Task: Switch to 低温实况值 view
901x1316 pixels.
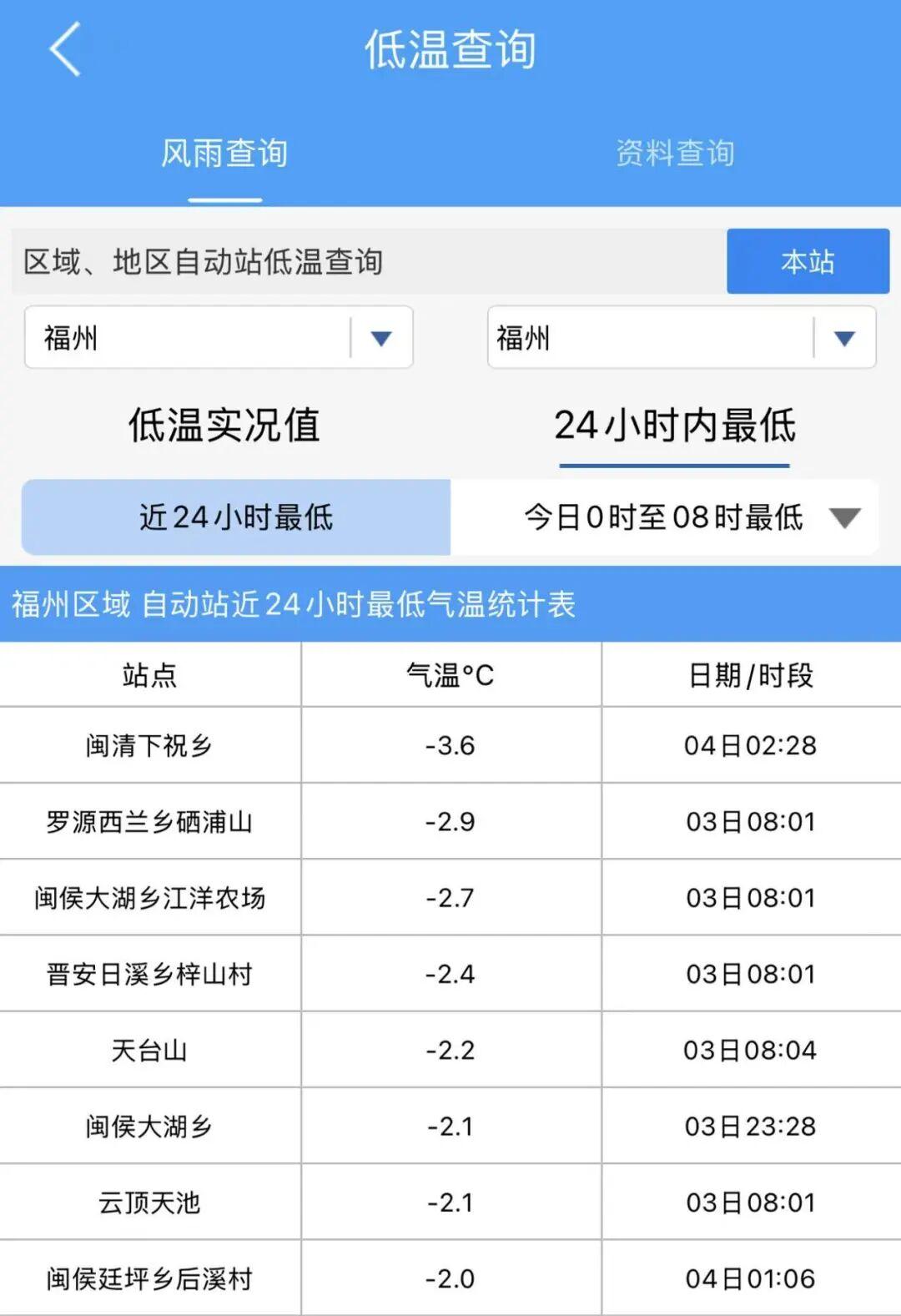Action: pos(224,425)
